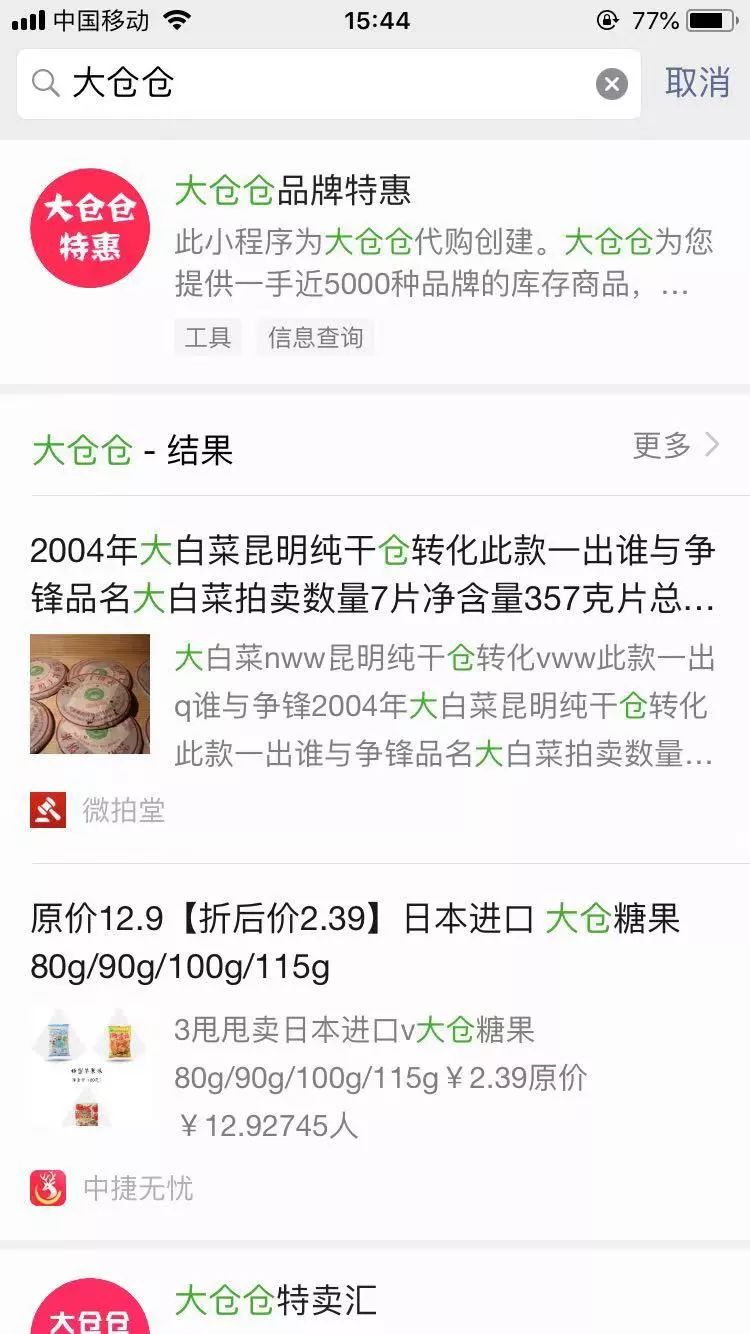Clear the search text with the X icon

tap(612, 84)
